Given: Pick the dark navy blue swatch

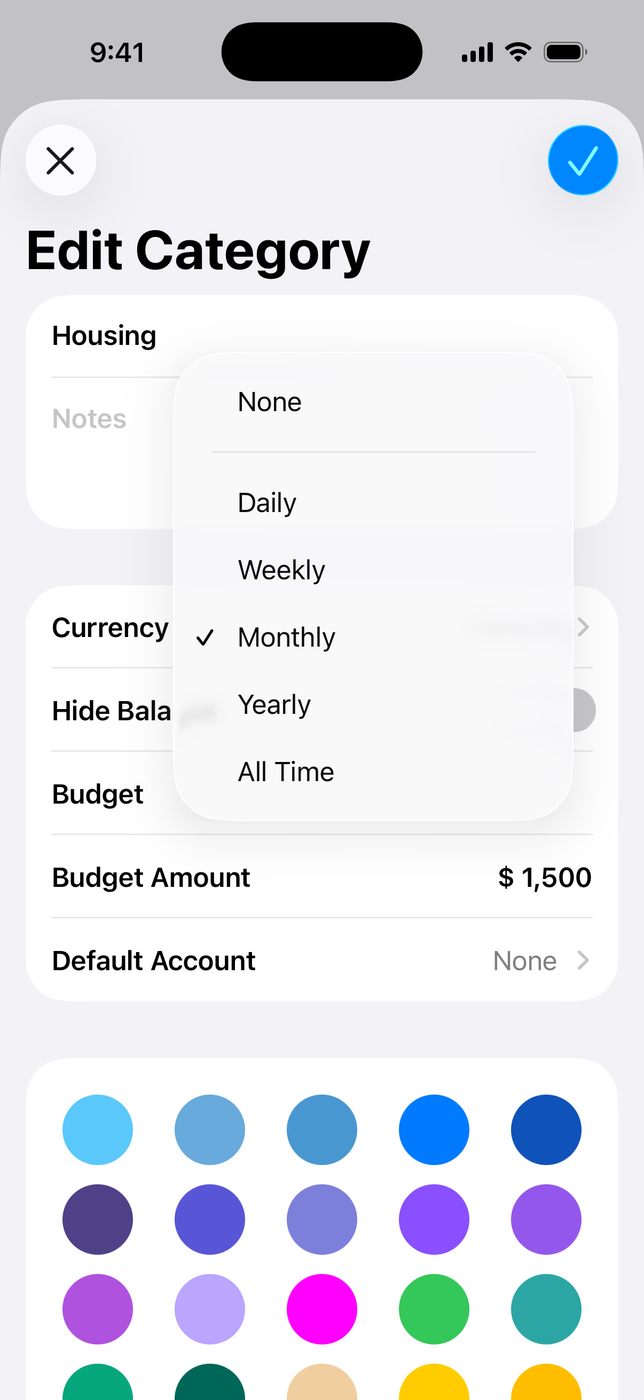Looking at the screenshot, I should tap(546, 1130).
